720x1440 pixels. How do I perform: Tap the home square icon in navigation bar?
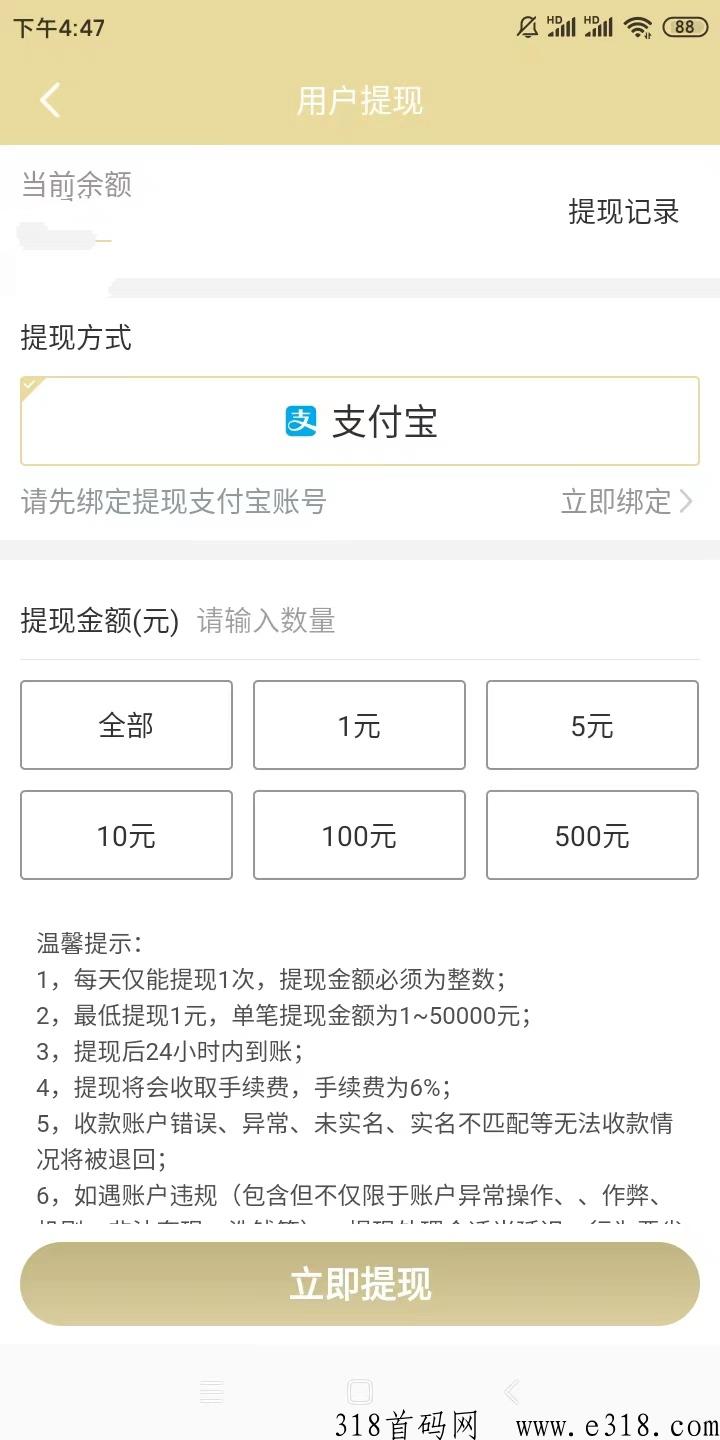(x=360, y=1391)
